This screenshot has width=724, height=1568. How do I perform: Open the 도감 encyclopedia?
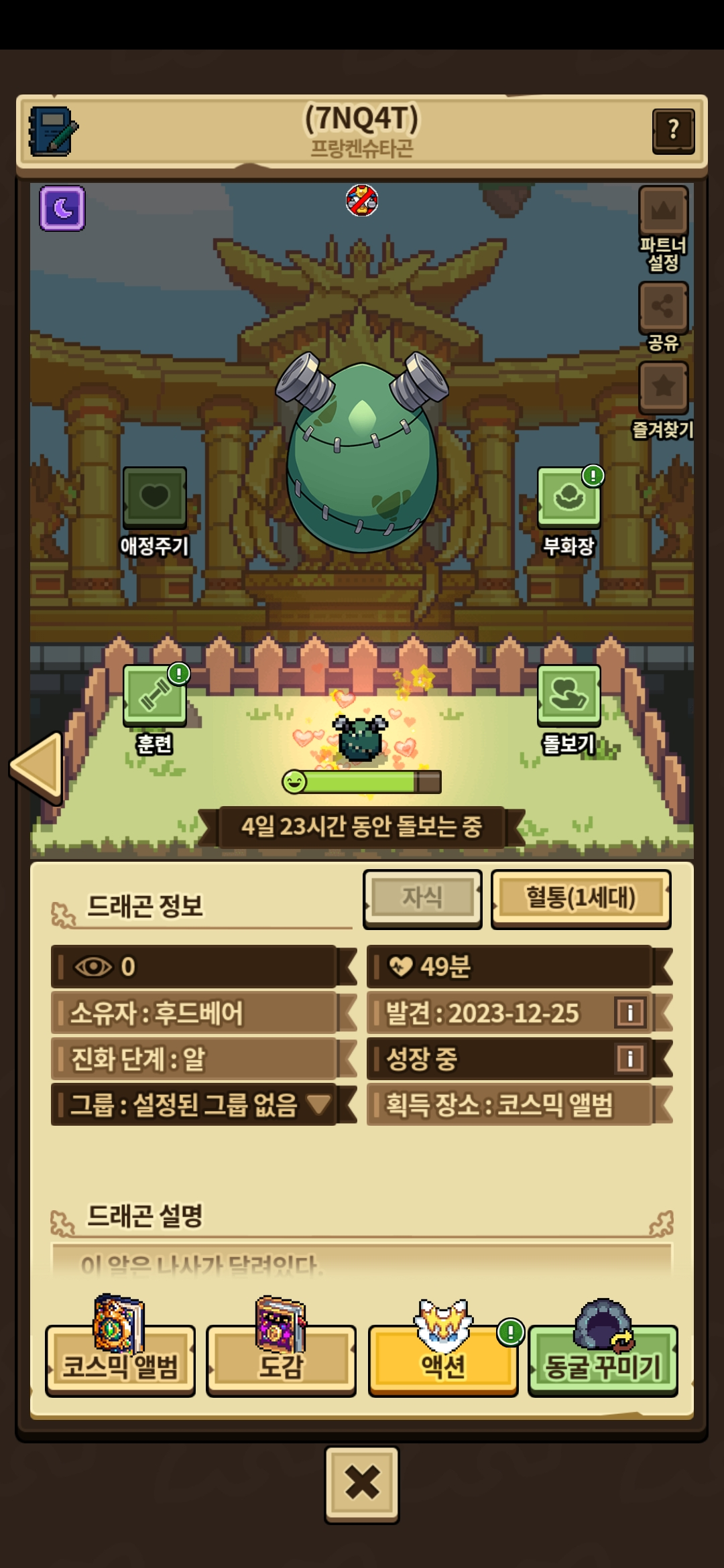coord(281,1360)
